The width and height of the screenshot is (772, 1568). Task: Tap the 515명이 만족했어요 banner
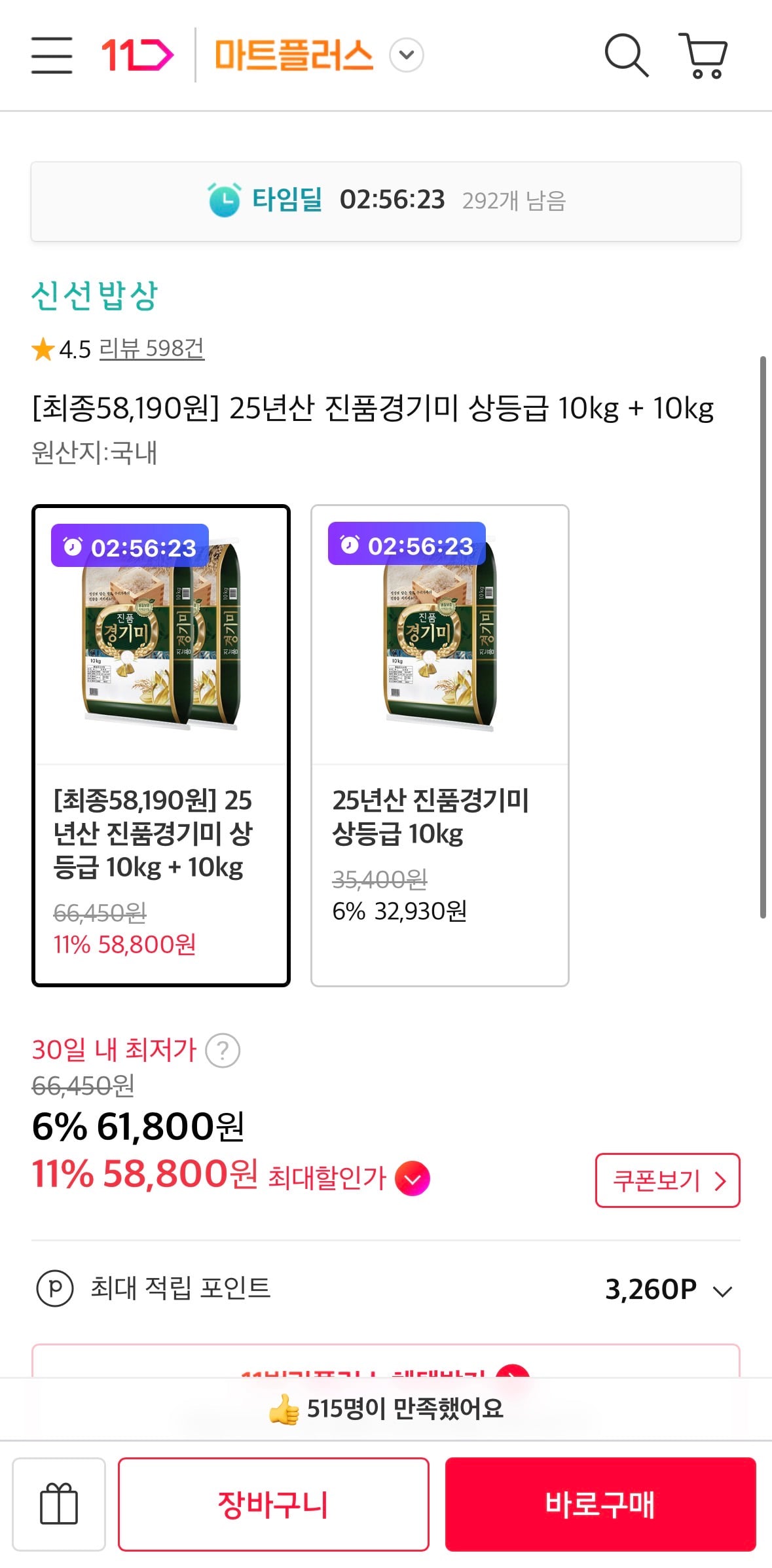click(x=386, y=1410)
